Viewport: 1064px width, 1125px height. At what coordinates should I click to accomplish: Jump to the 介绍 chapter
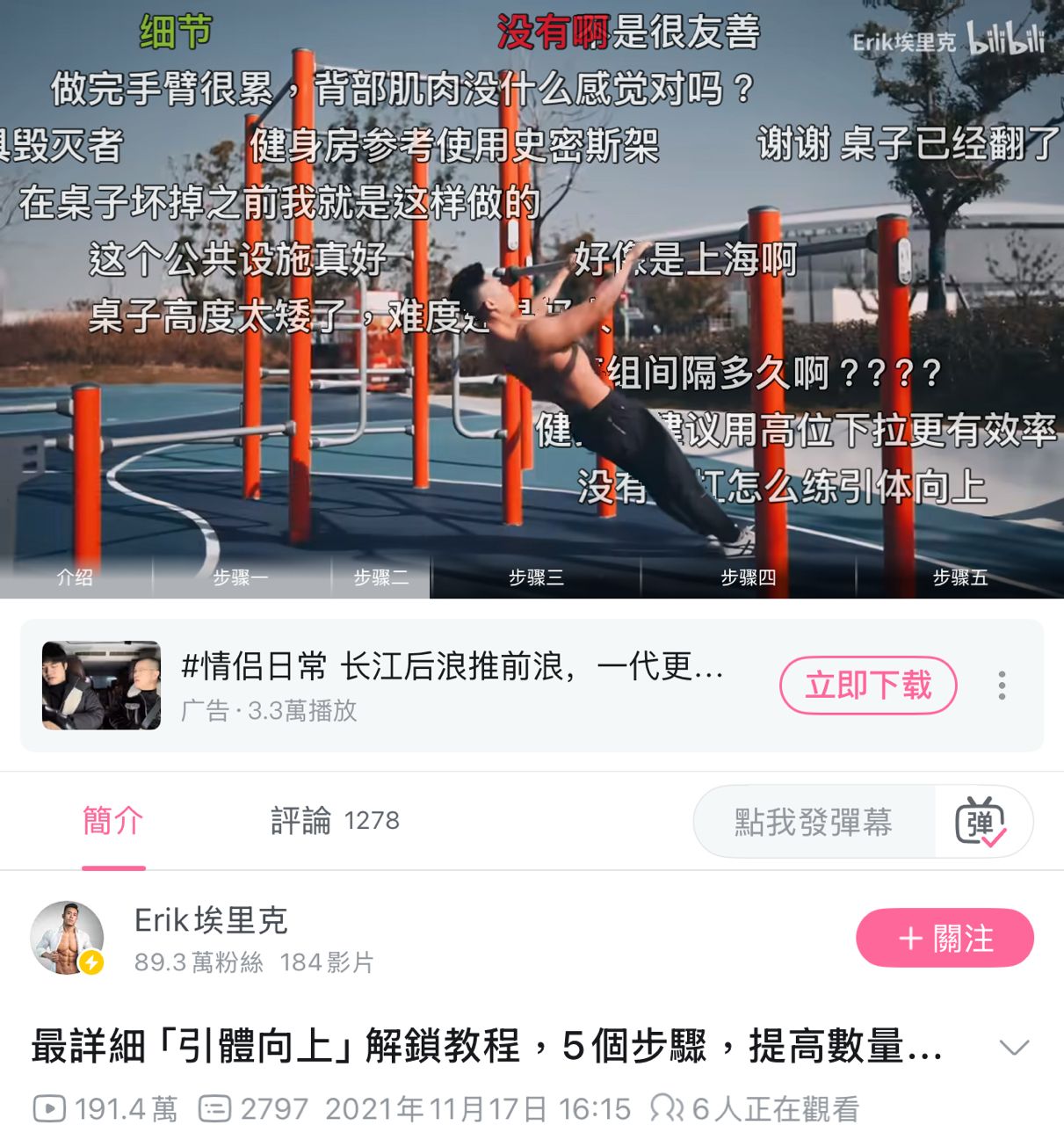click(75, 577)
